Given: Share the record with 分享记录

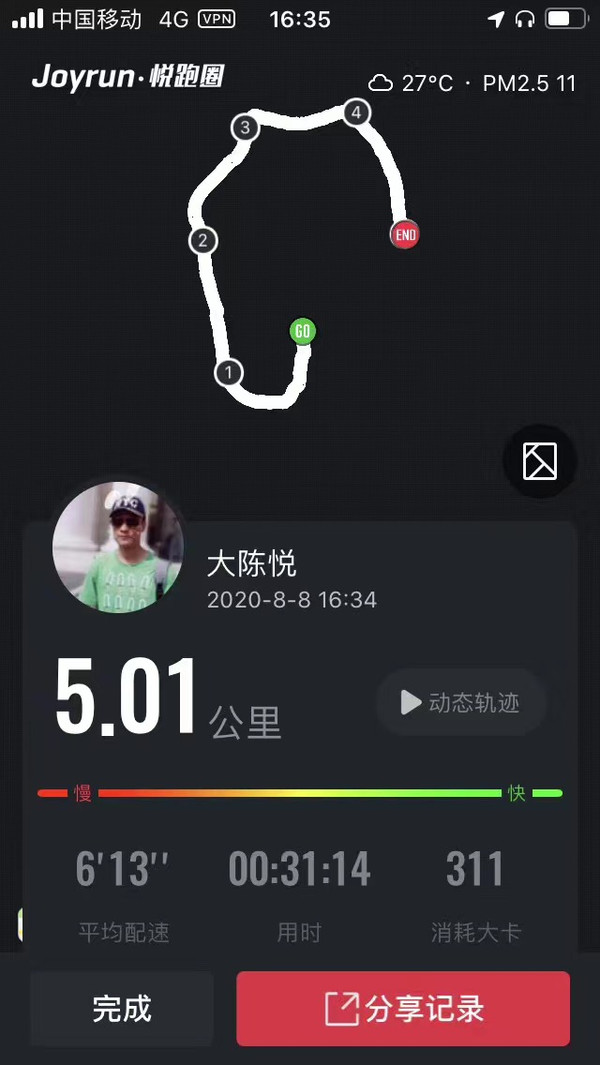Looking at the screenshot, I should point(403,1009).
